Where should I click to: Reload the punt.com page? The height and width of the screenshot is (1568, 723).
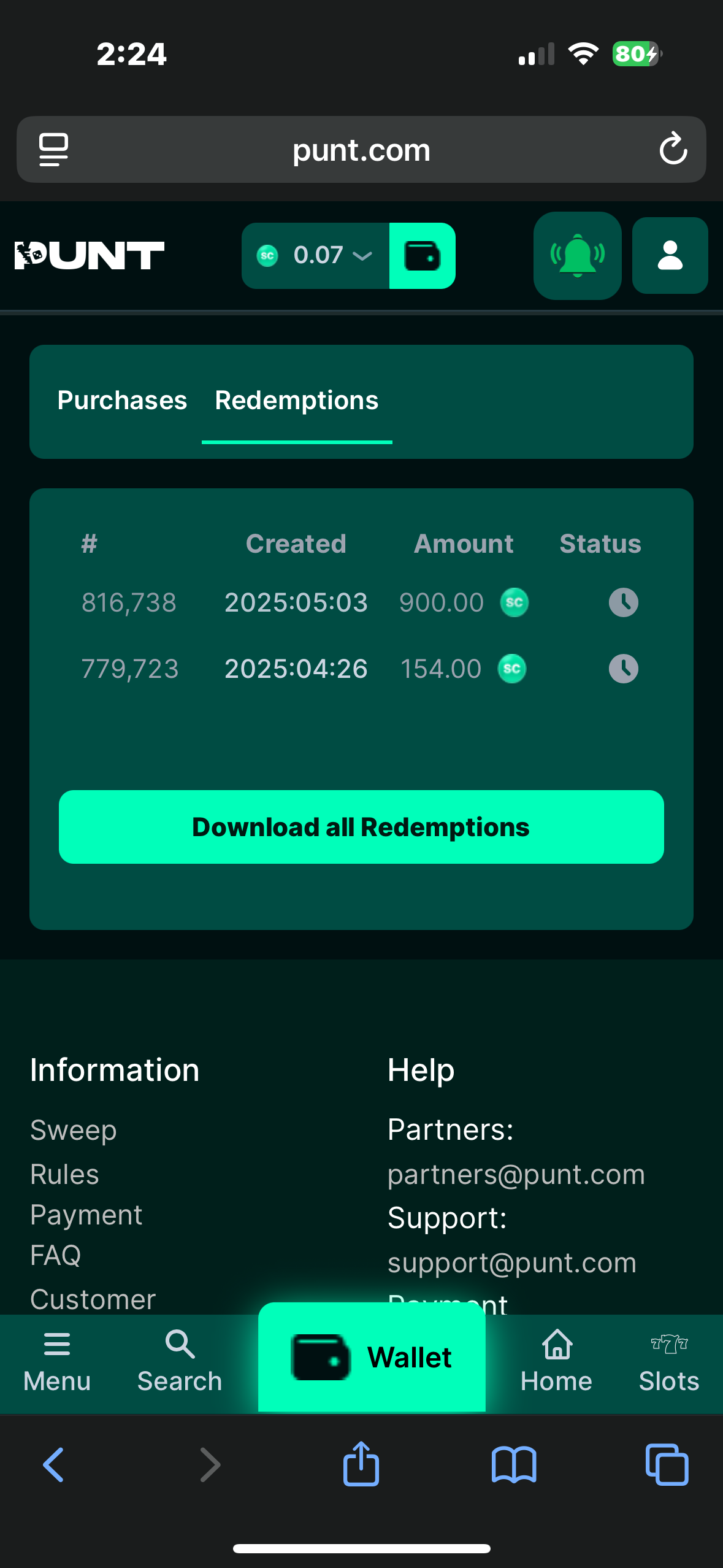point(673,149)
